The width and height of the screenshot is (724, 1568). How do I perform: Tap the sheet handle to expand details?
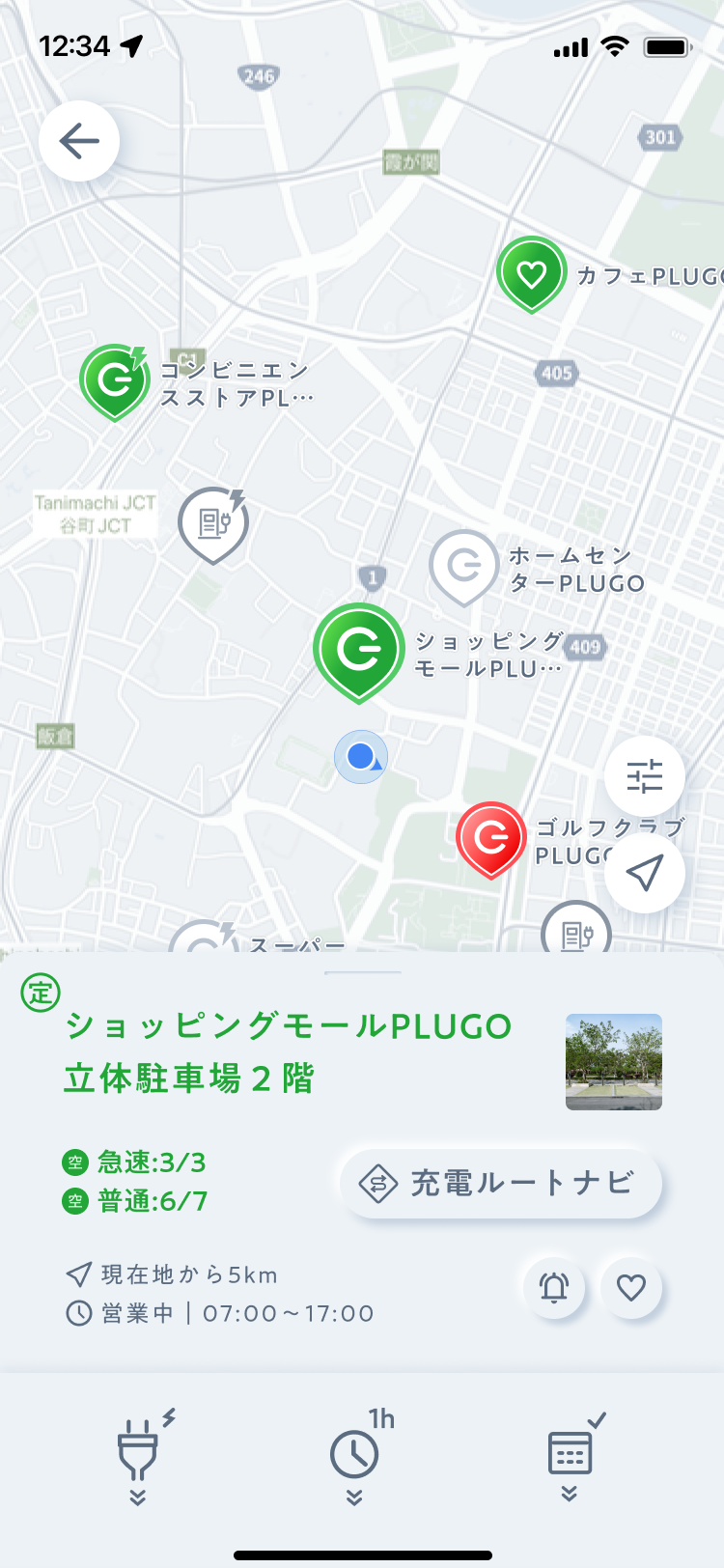362,972
